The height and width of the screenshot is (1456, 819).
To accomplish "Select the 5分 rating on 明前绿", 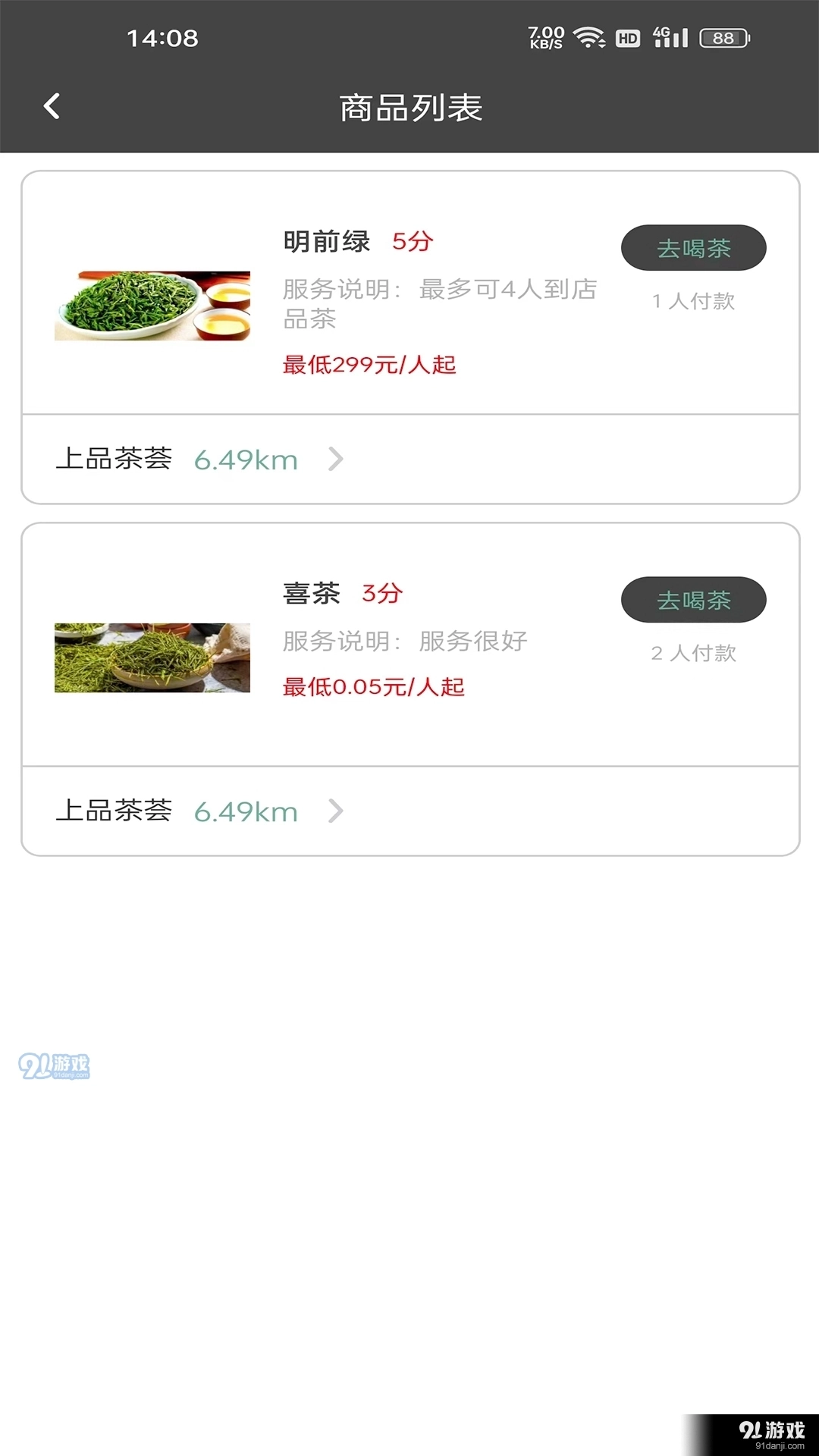I will [413, 243].
